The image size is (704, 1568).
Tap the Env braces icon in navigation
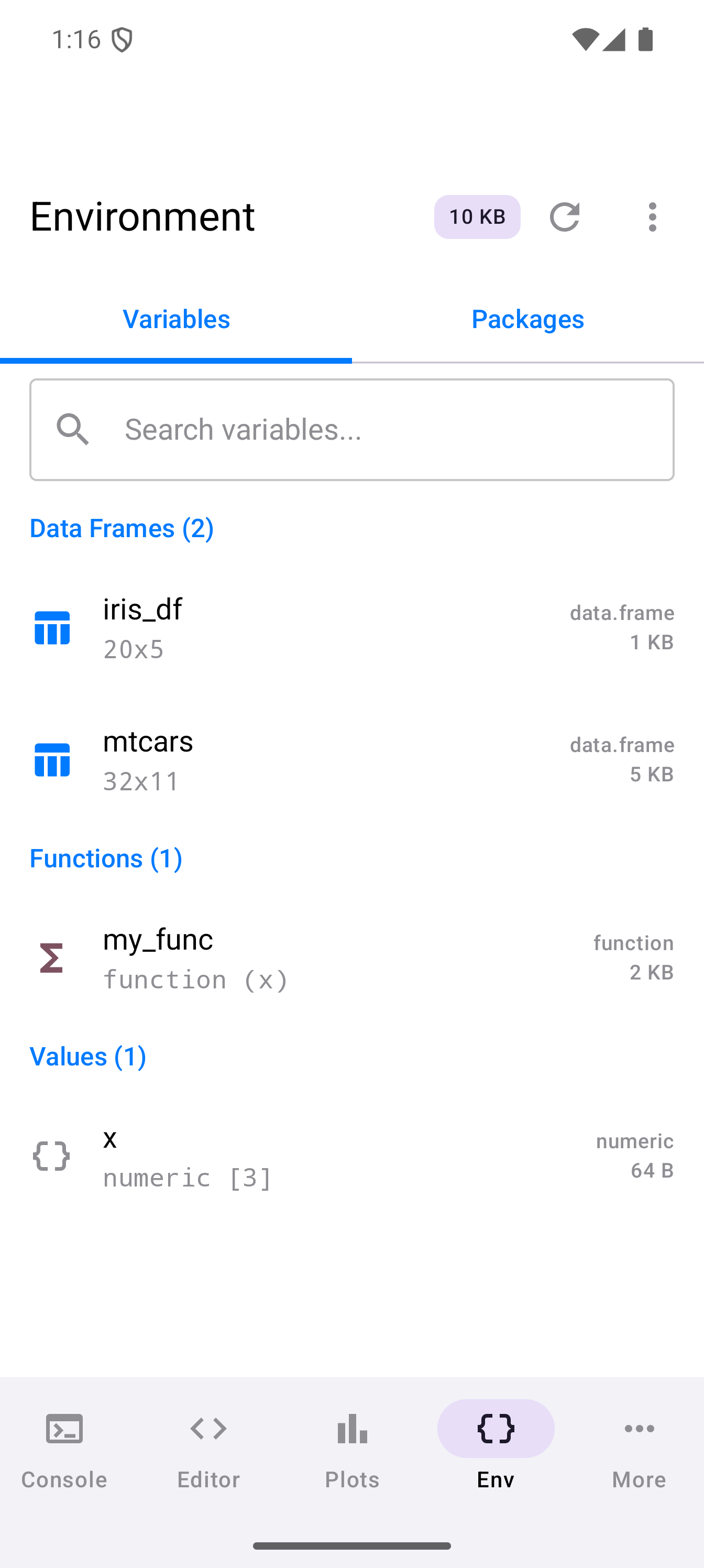coord(496,1429)
